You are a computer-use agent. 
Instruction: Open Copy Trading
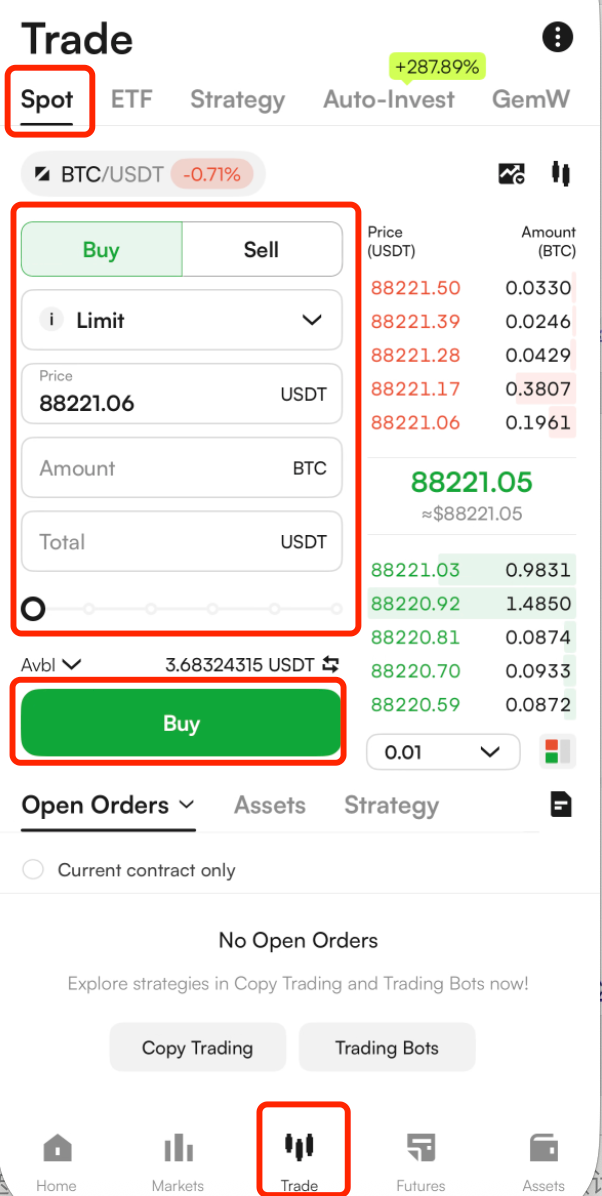click(197, 1048)
